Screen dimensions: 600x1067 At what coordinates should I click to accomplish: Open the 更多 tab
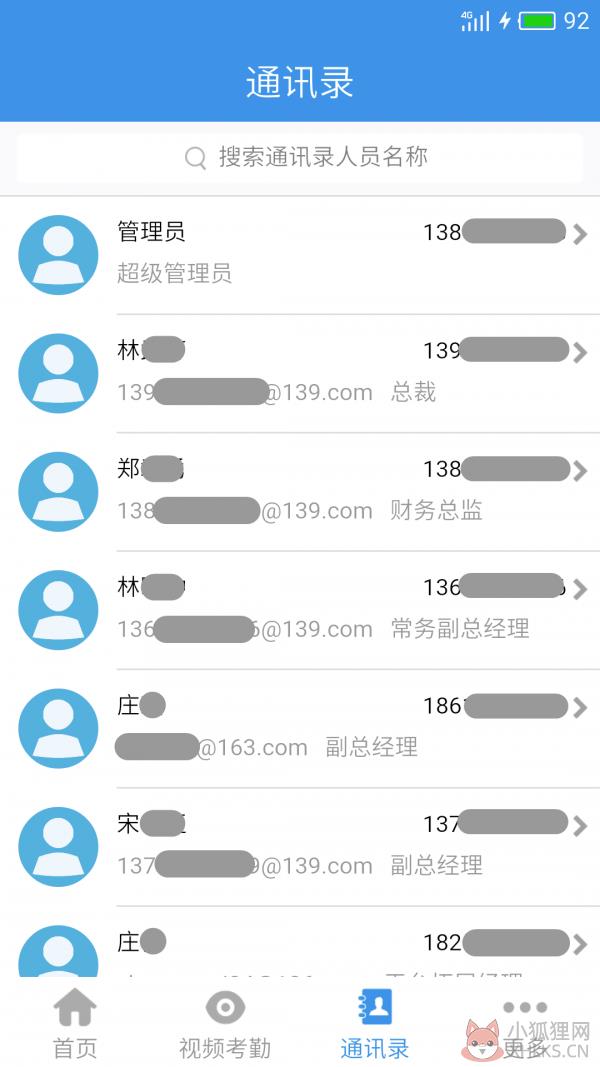[x=524, y=1023]
